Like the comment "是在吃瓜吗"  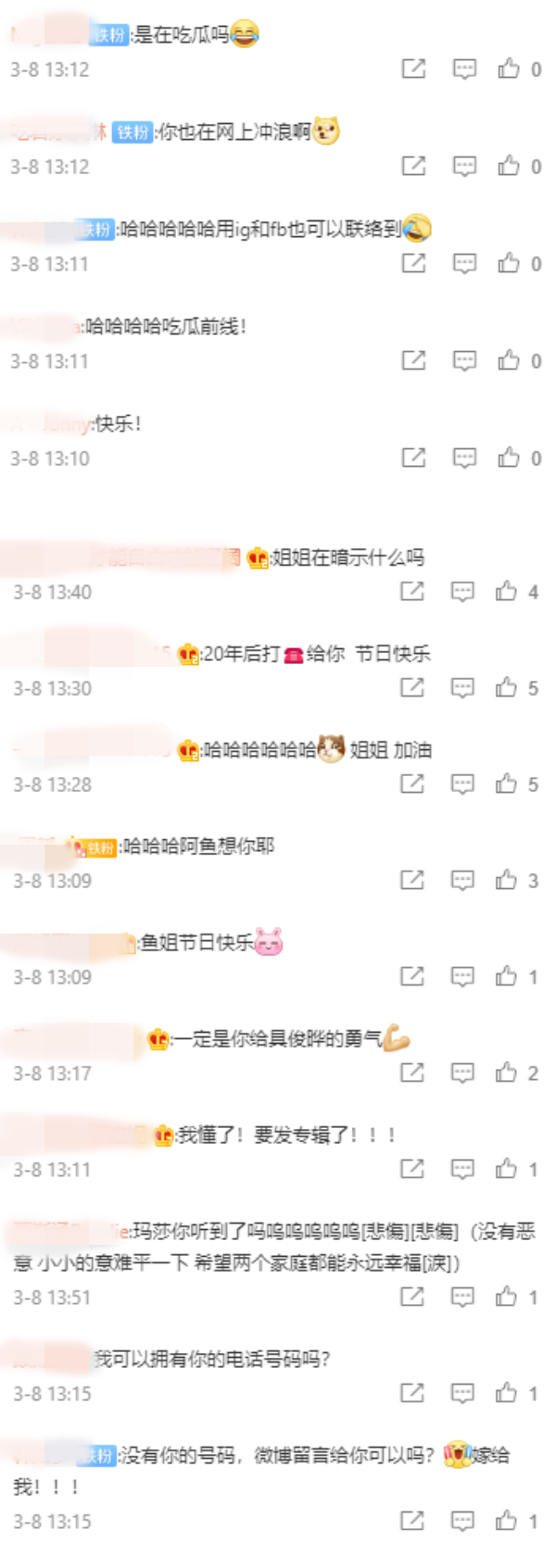point(508,69)
